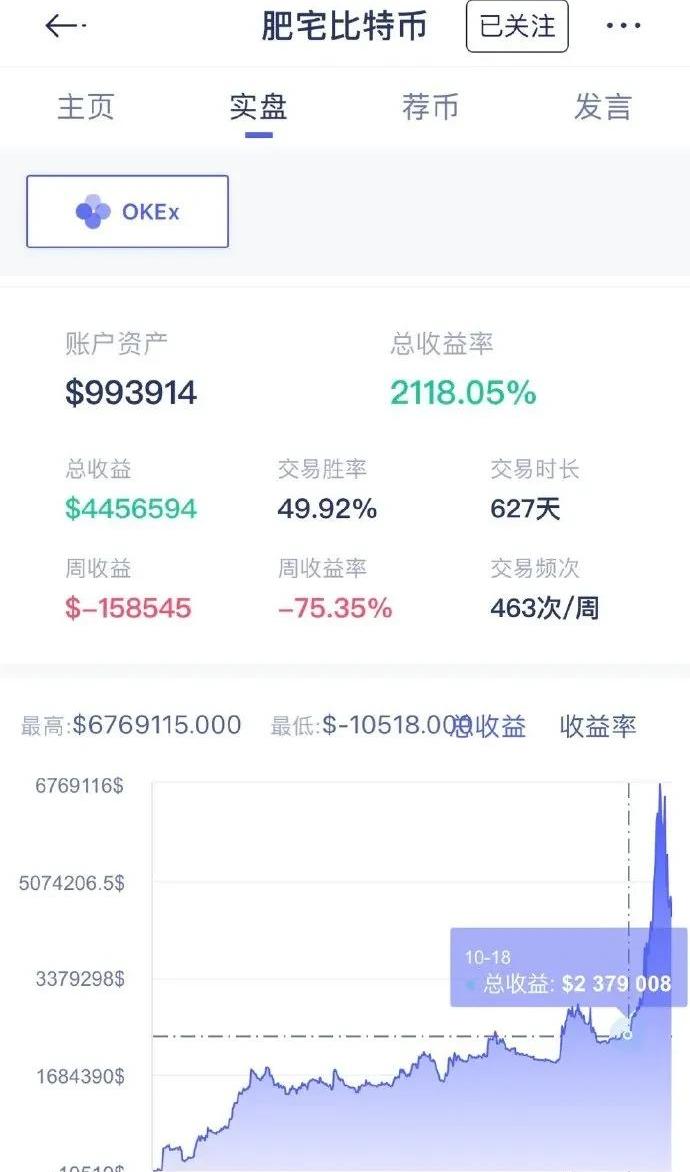Go back using the arrow
The width and height of the screenshot is (690, 1172).
(66, 25)
